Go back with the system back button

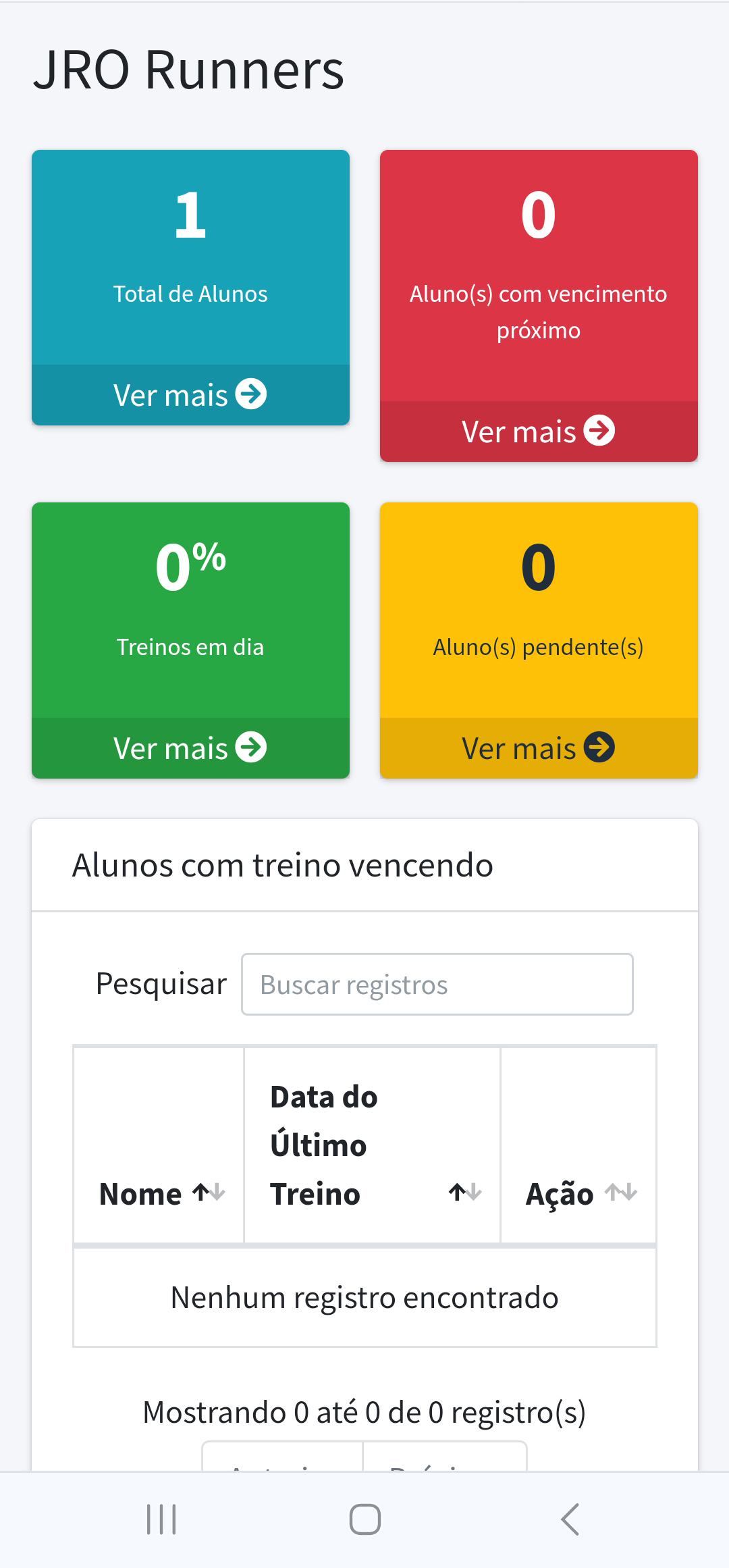570,1519
